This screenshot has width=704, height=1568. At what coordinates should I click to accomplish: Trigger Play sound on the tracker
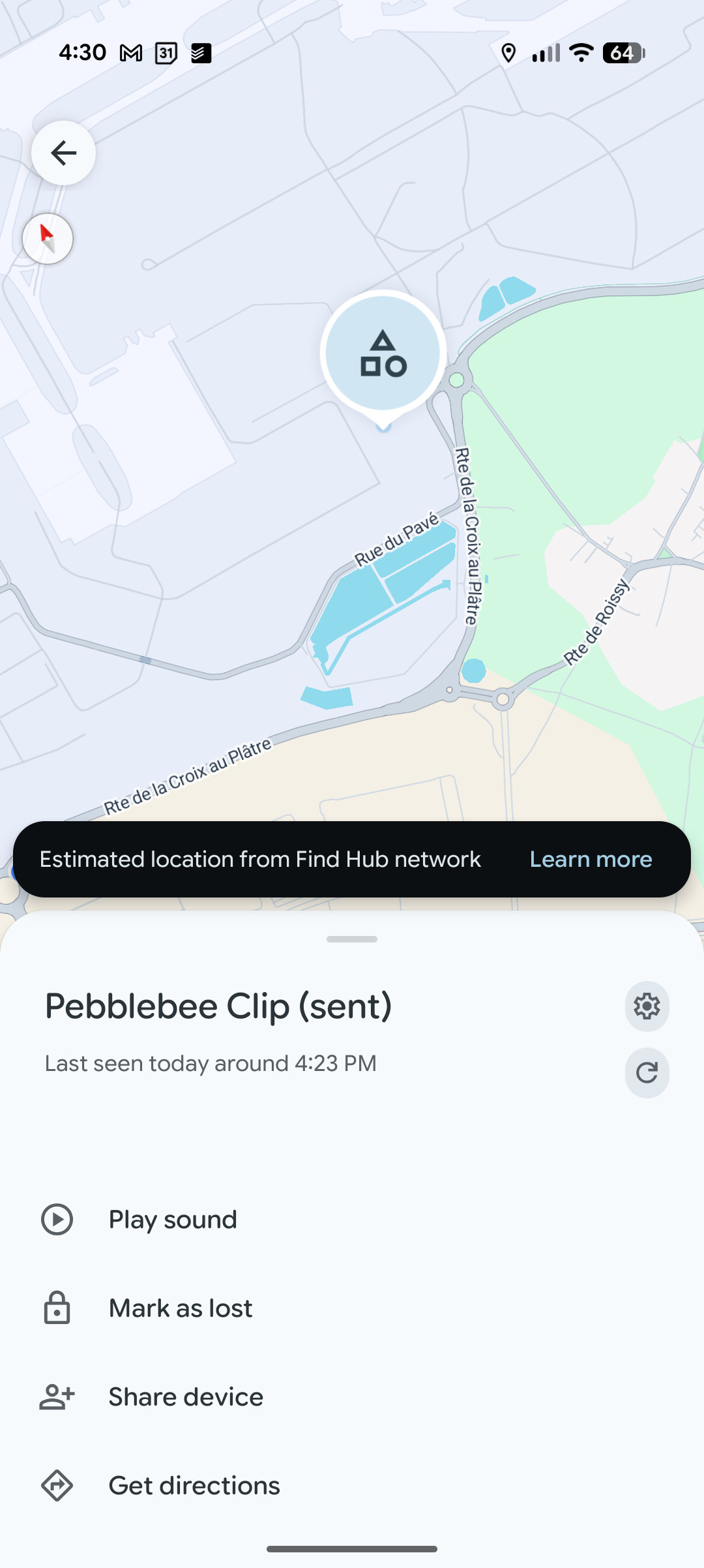172,1219
